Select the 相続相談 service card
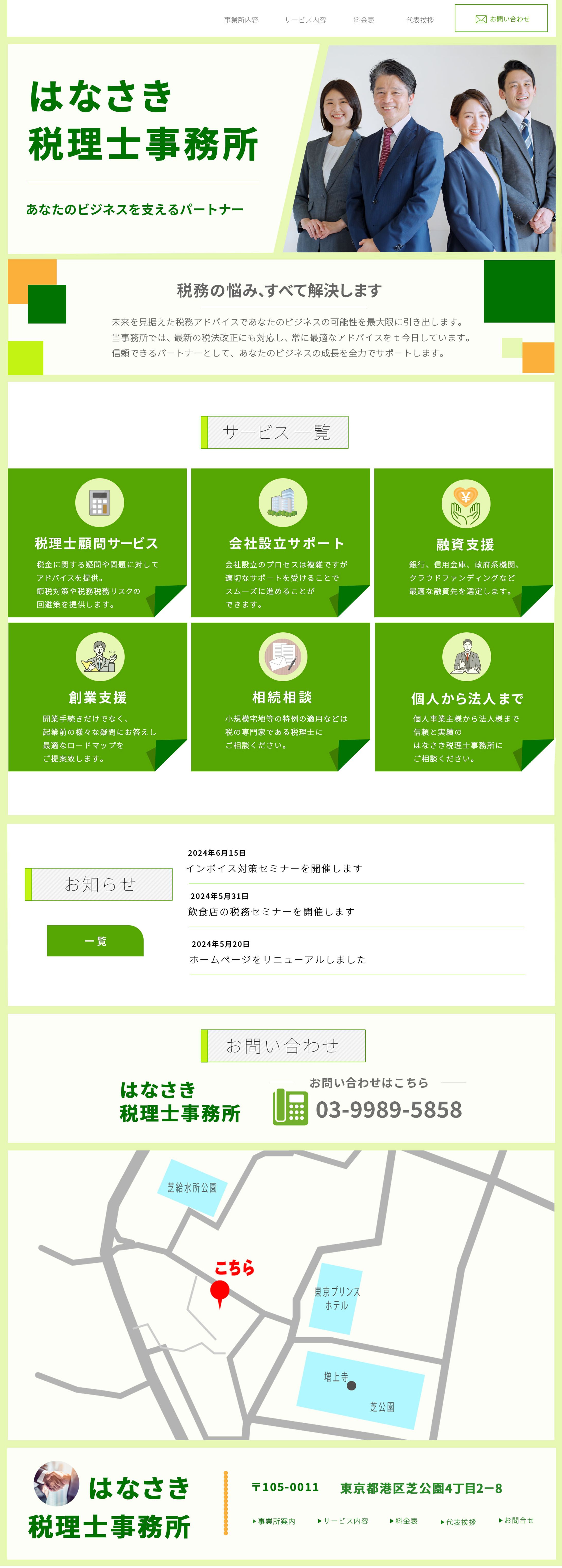Screen dimensions: 562x1568 [280, 697]
